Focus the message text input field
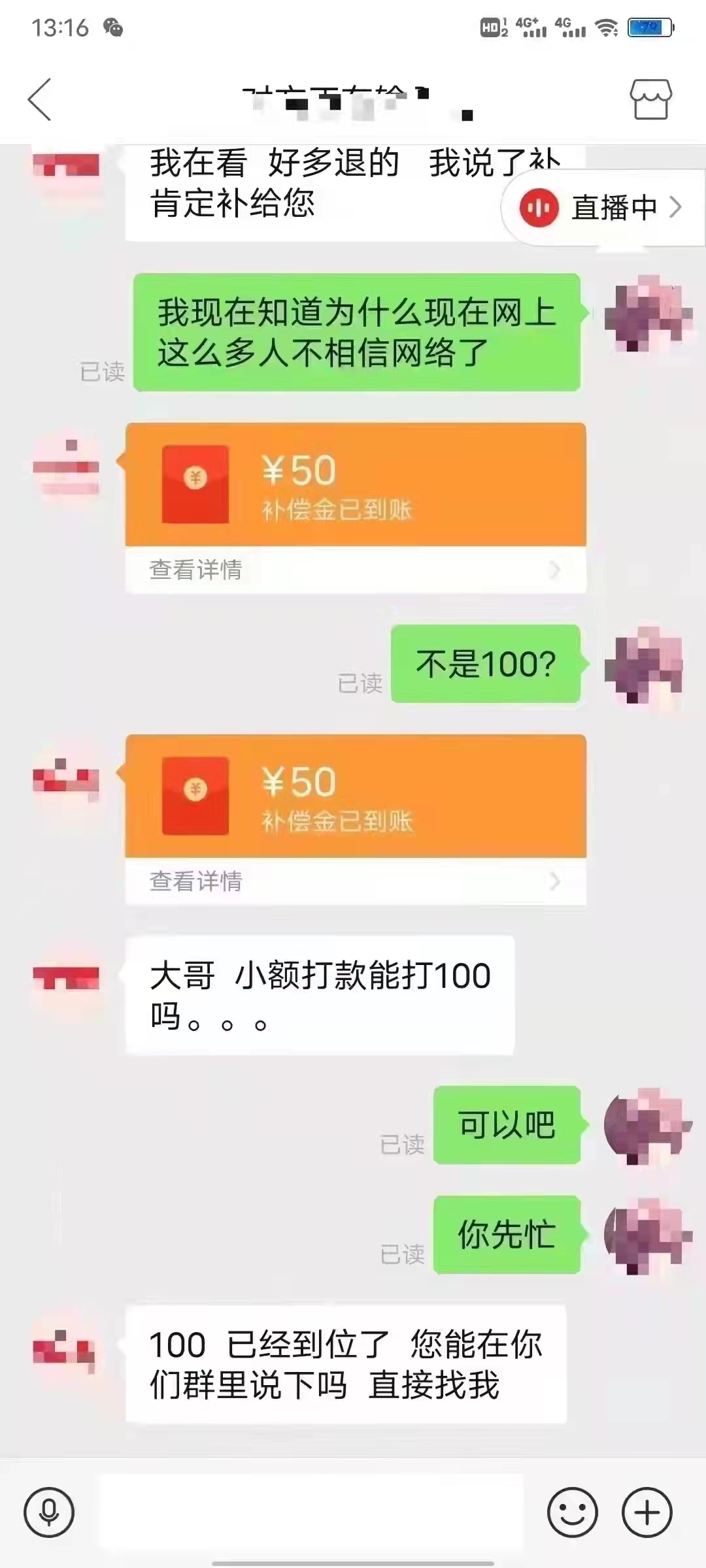 coord(311,1512)
